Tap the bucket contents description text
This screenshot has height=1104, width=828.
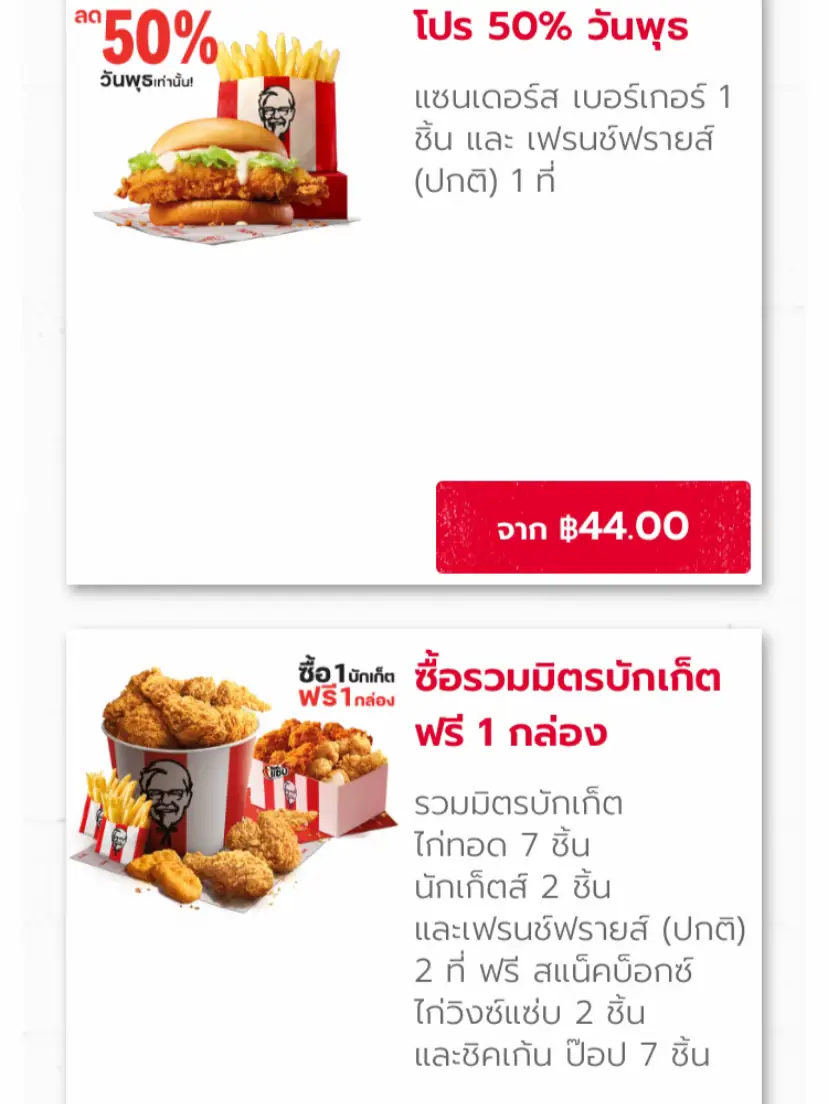580,930
